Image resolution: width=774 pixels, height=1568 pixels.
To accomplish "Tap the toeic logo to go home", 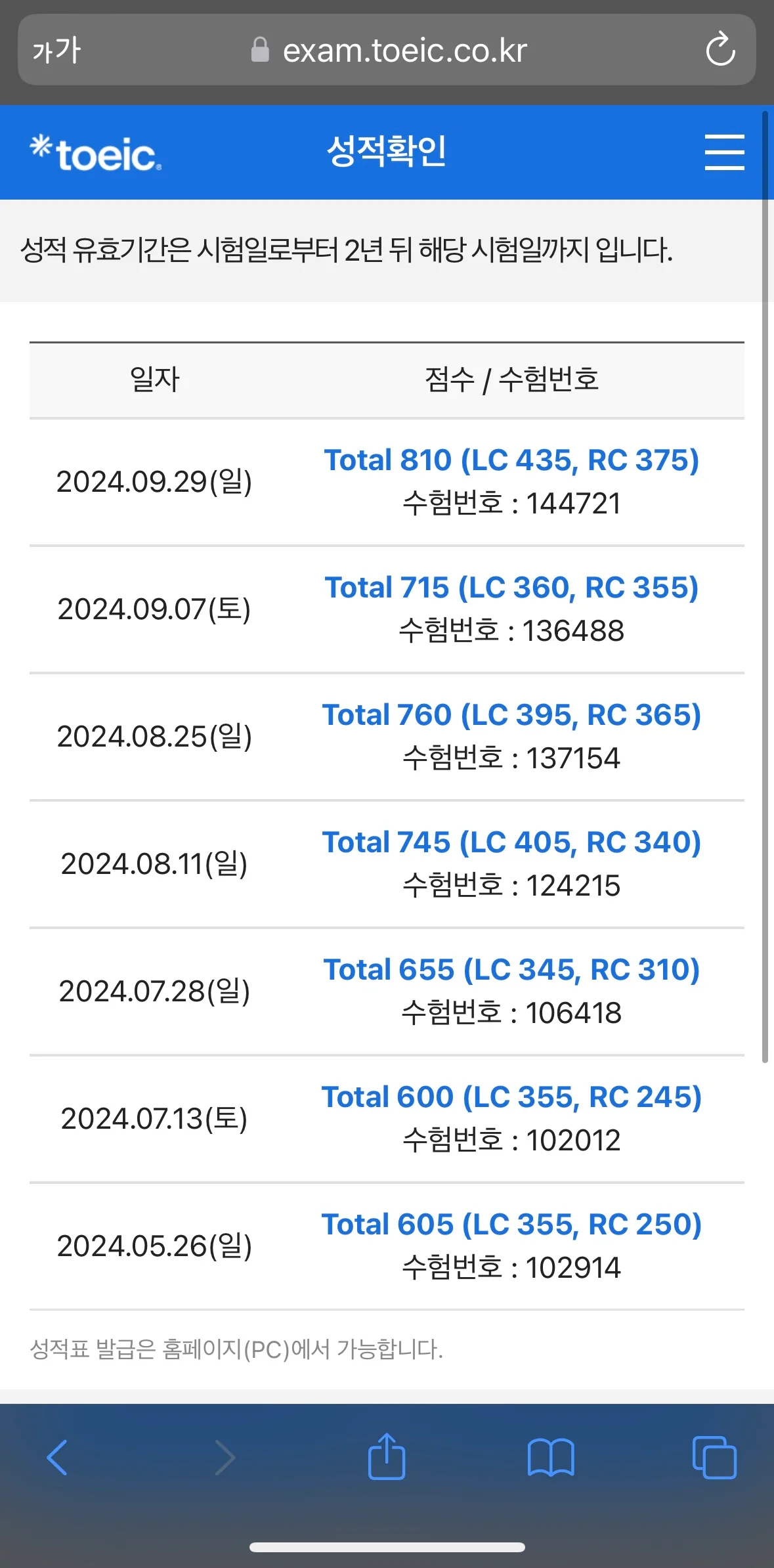I will tap(96, 153).
